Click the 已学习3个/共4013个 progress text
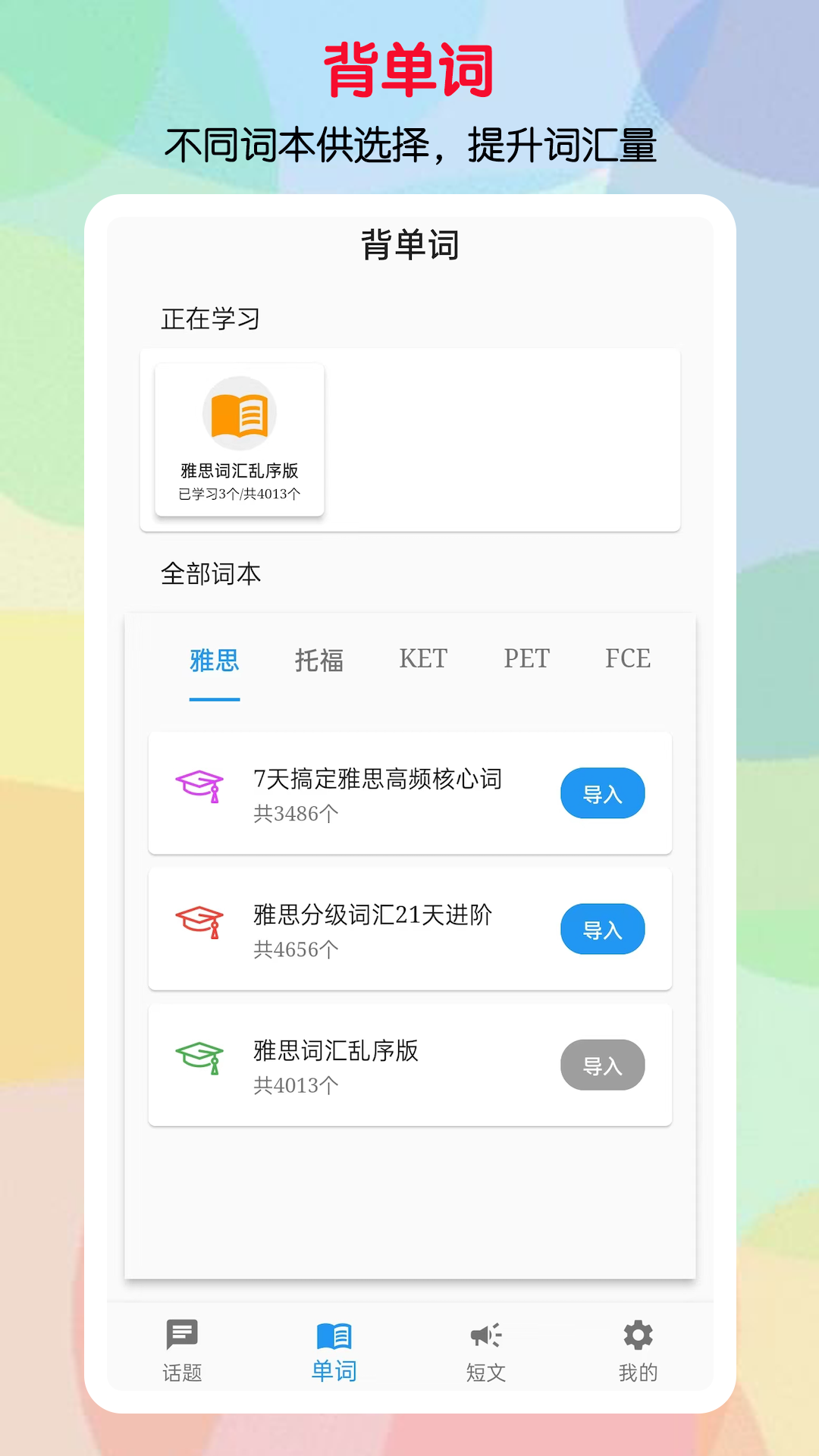Screen dimensions: 819x1456 238,494
